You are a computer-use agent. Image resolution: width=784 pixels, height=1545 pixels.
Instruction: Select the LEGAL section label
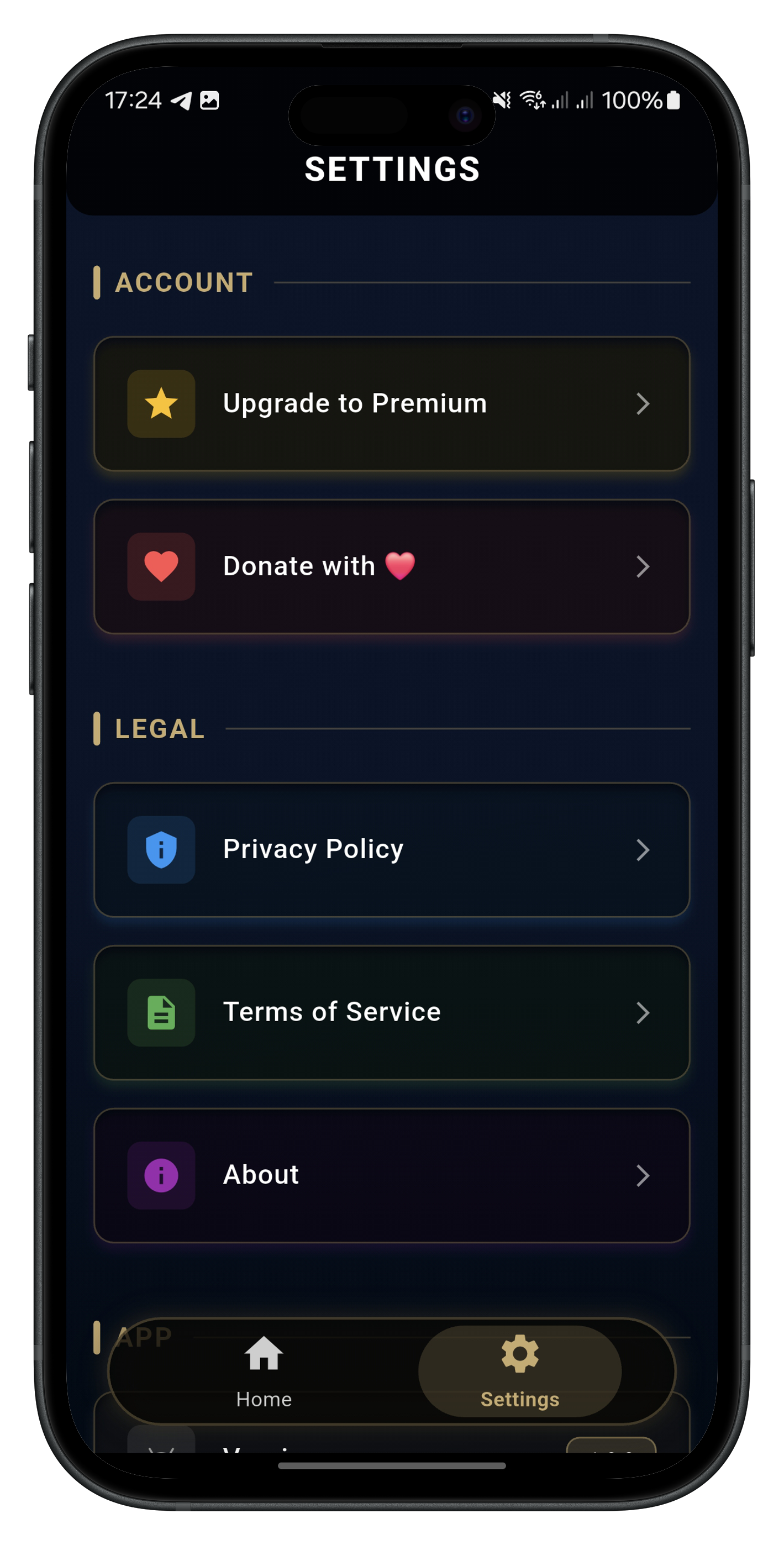(158, 728)
